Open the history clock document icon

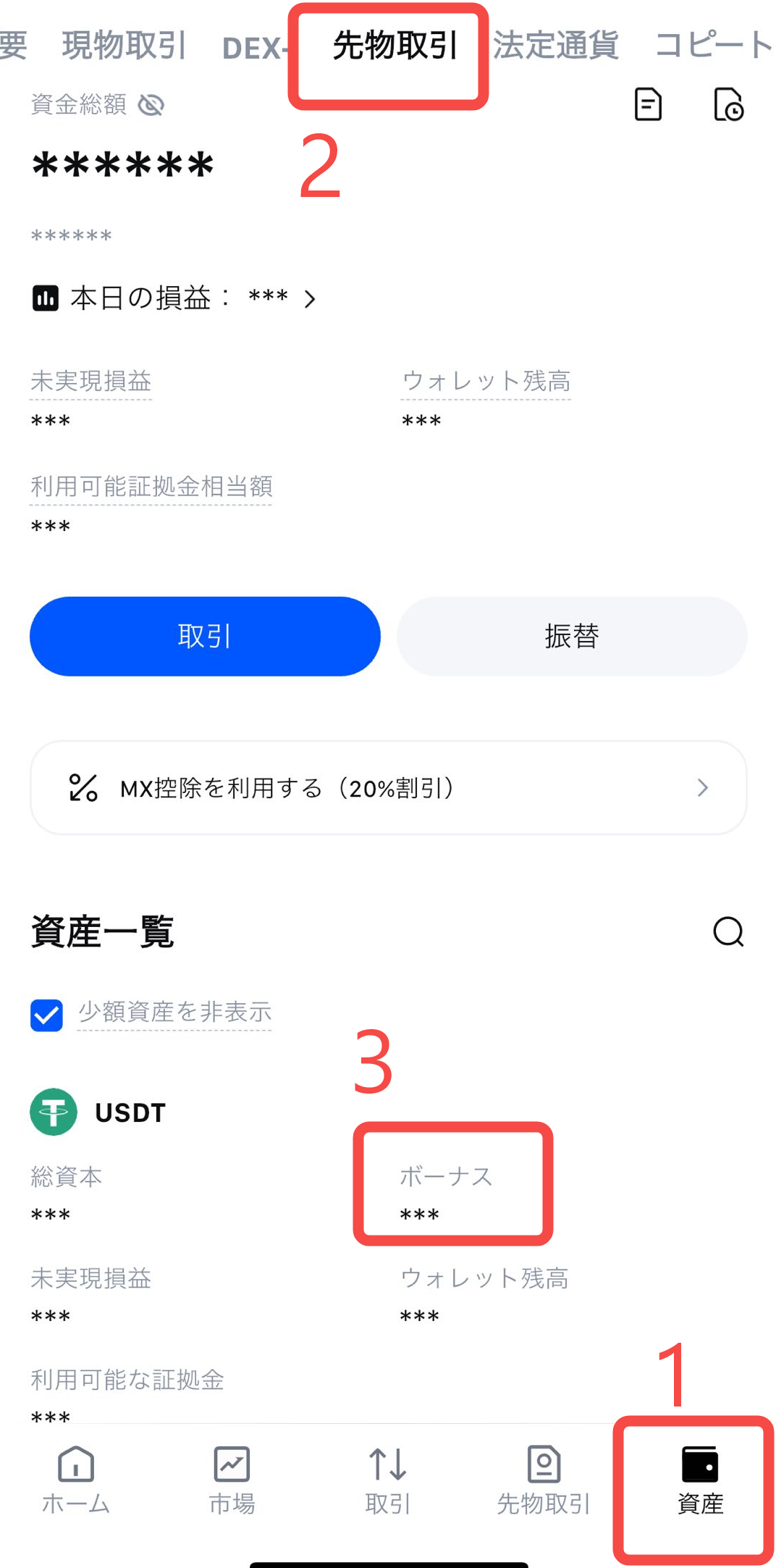coord(728,104)
